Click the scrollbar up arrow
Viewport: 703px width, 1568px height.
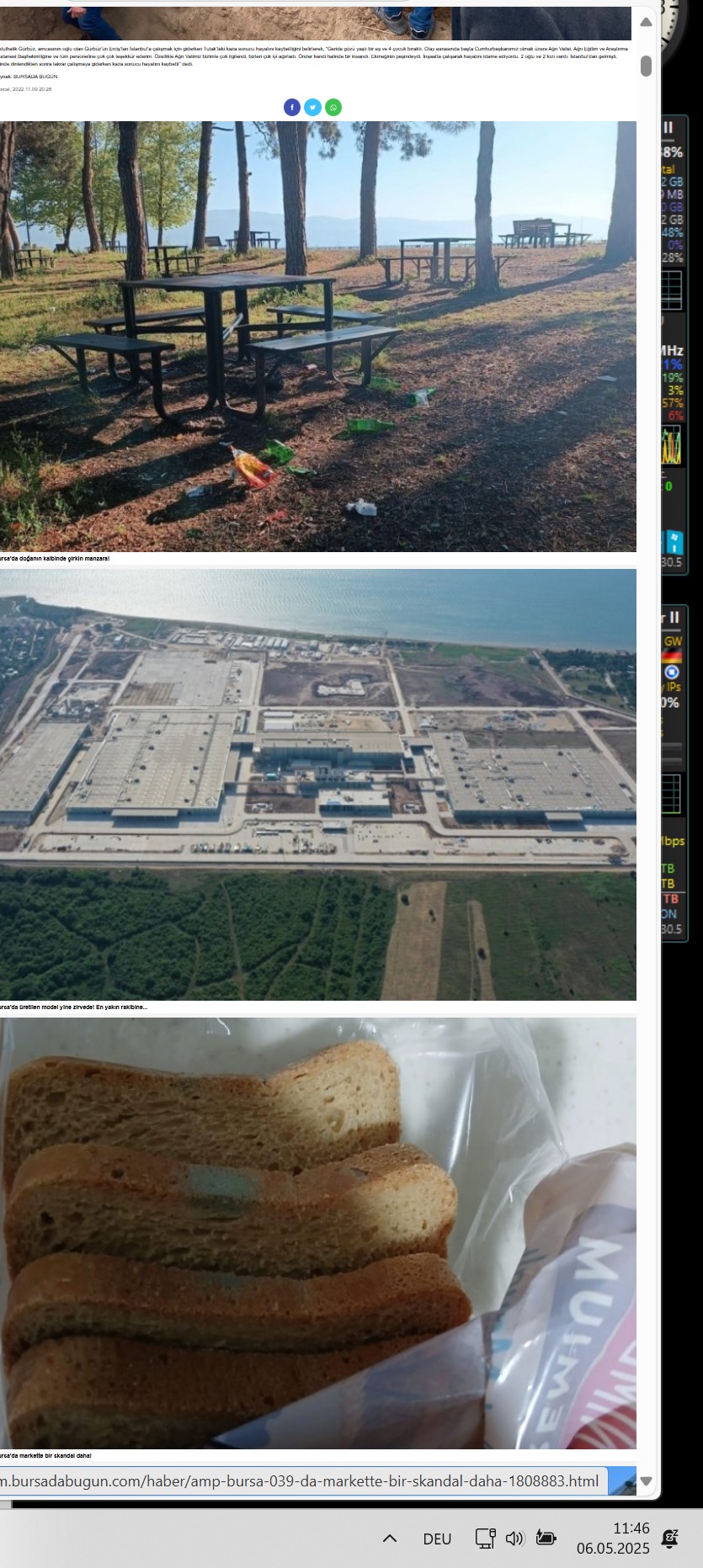pyautogui.click(x=646, y=22)
